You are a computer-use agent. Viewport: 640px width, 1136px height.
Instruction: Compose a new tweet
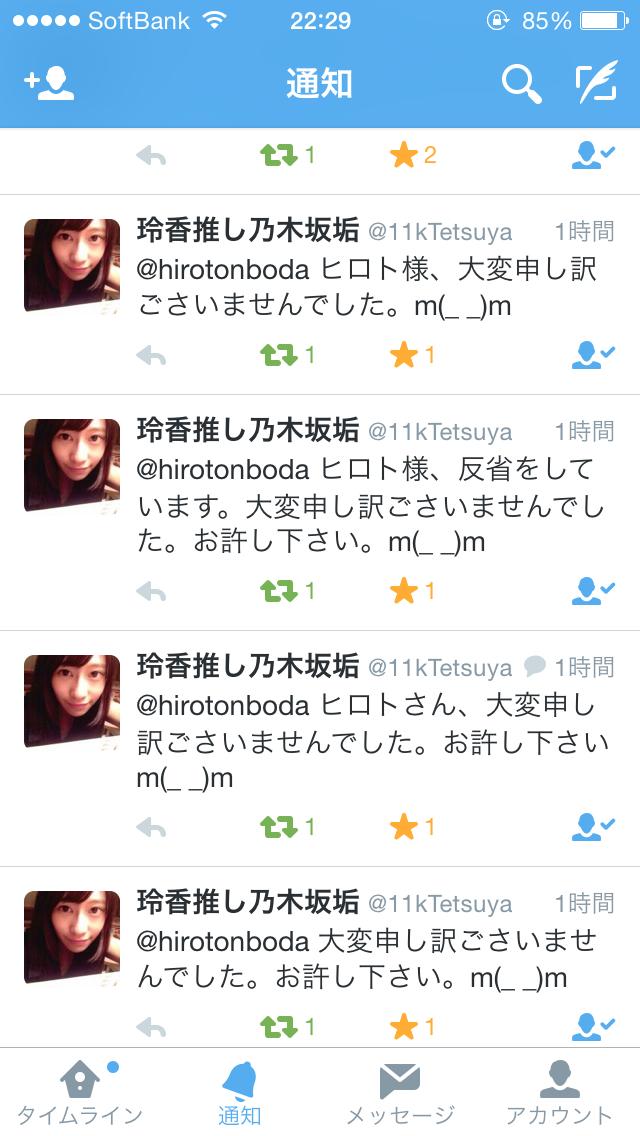[x=596, y=84]
